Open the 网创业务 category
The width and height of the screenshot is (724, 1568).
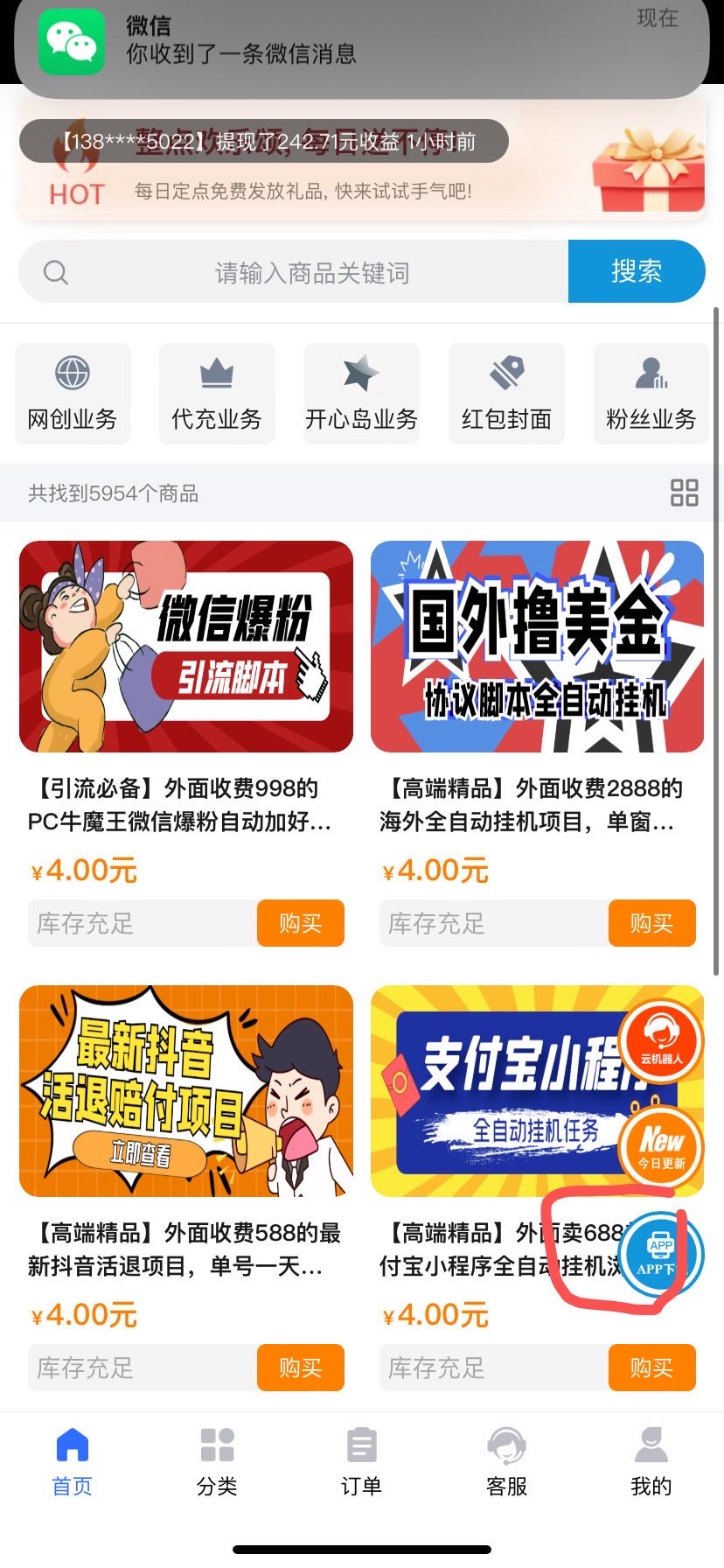[73, 394]
